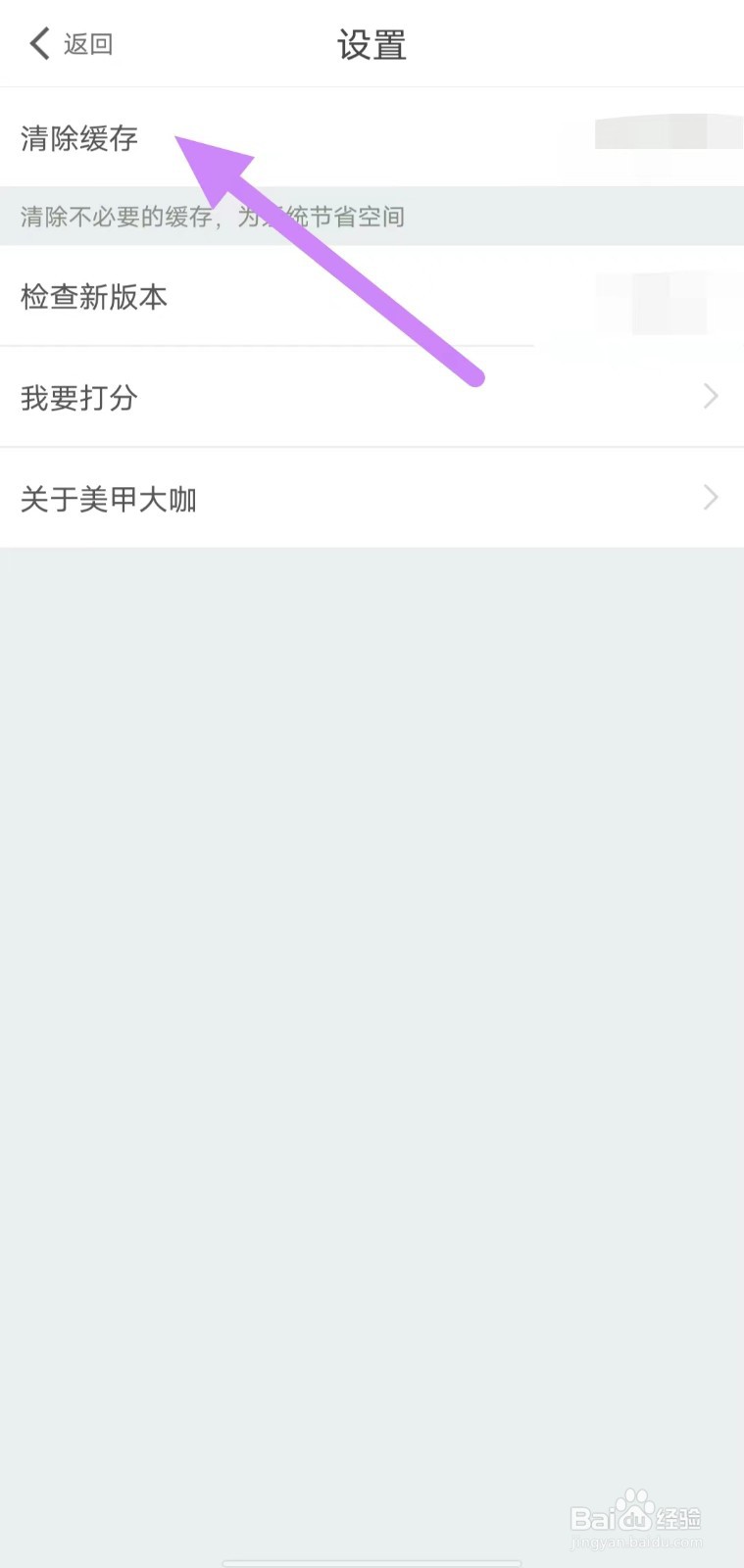Screen dimensions: 744x1568
Task: Tap 检查新版本 to check for updates
Action: click(x=94, y=297)
